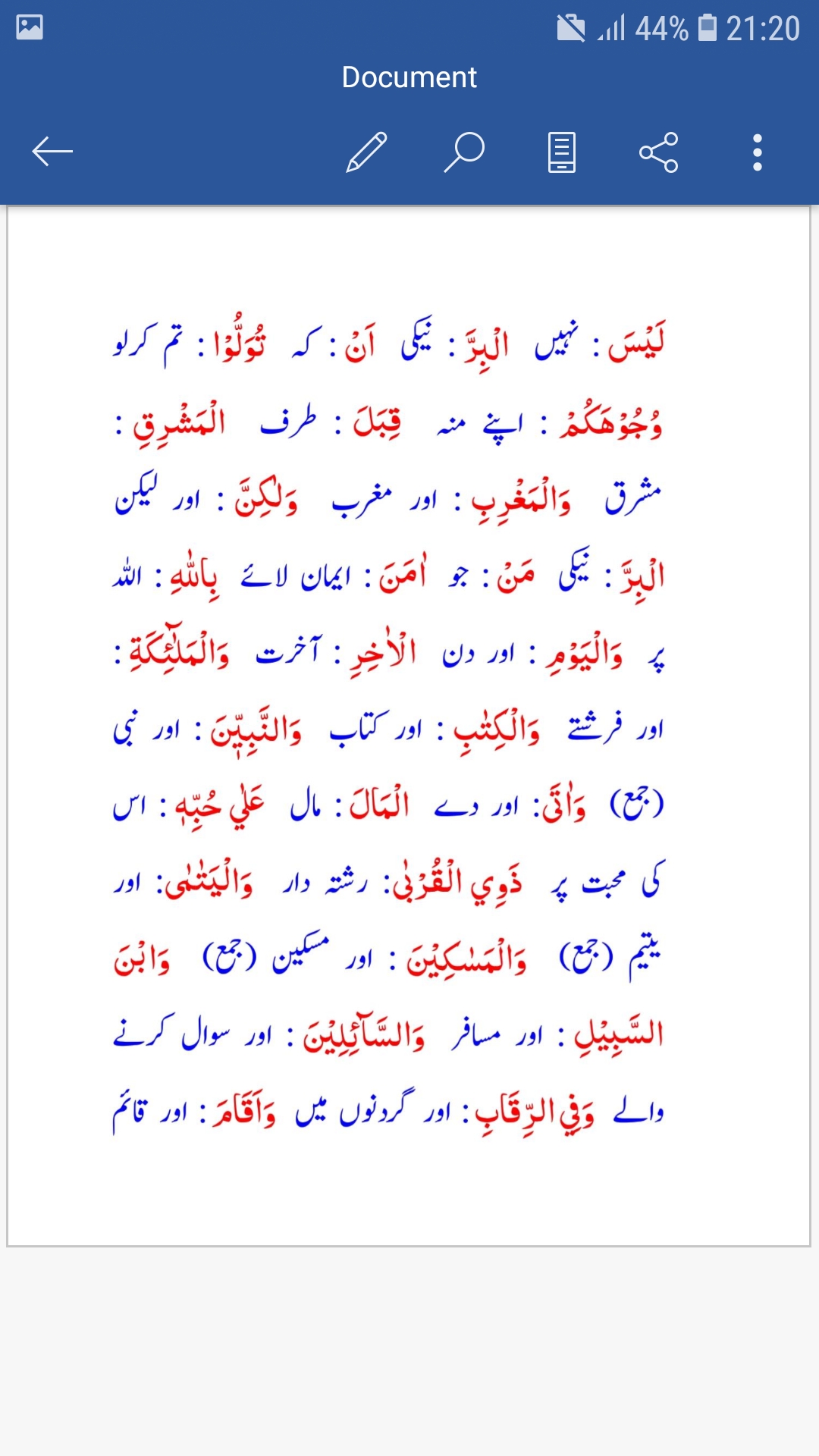
Task: Switch to mobile reading view
Action: (x=562, y=152)
